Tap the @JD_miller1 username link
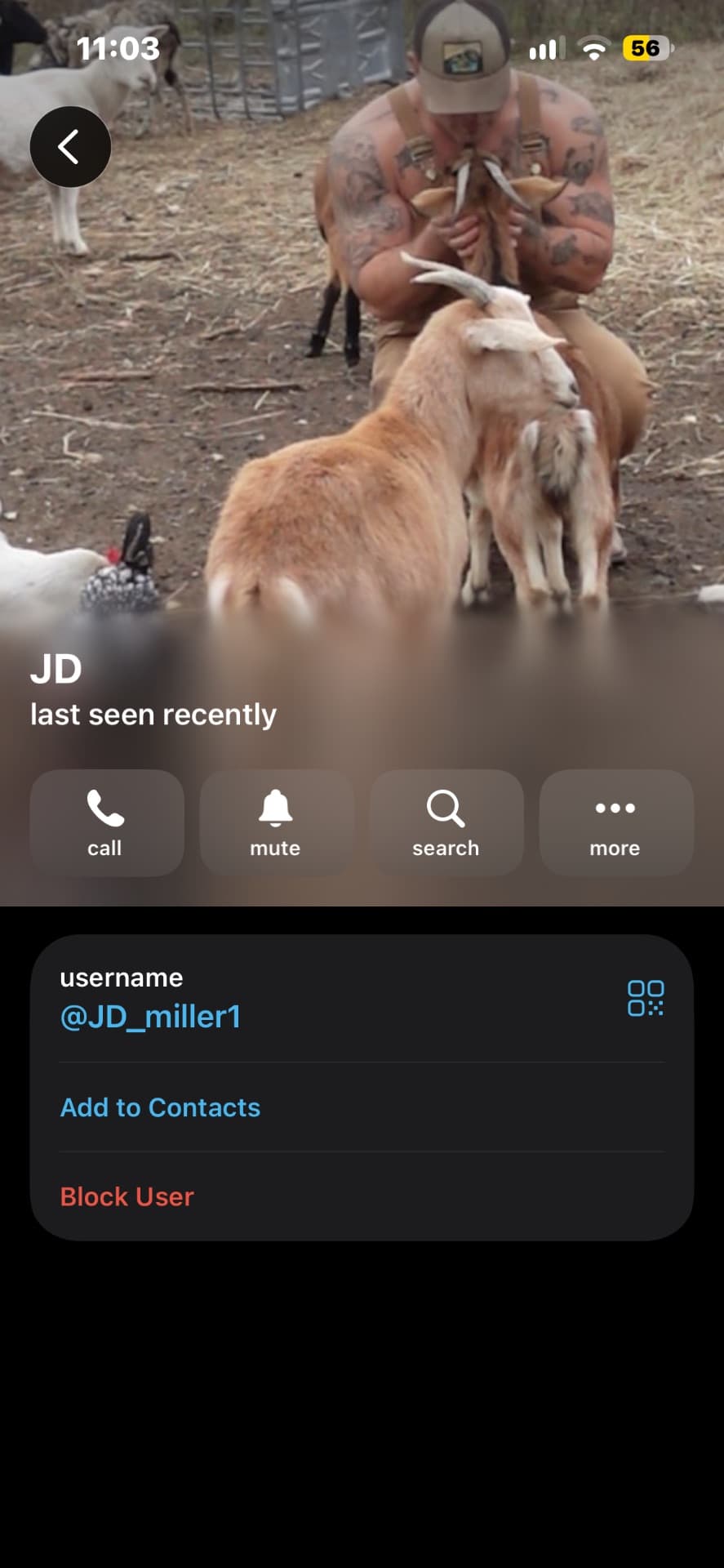 pyautogui.click(x=151, y=1017)
